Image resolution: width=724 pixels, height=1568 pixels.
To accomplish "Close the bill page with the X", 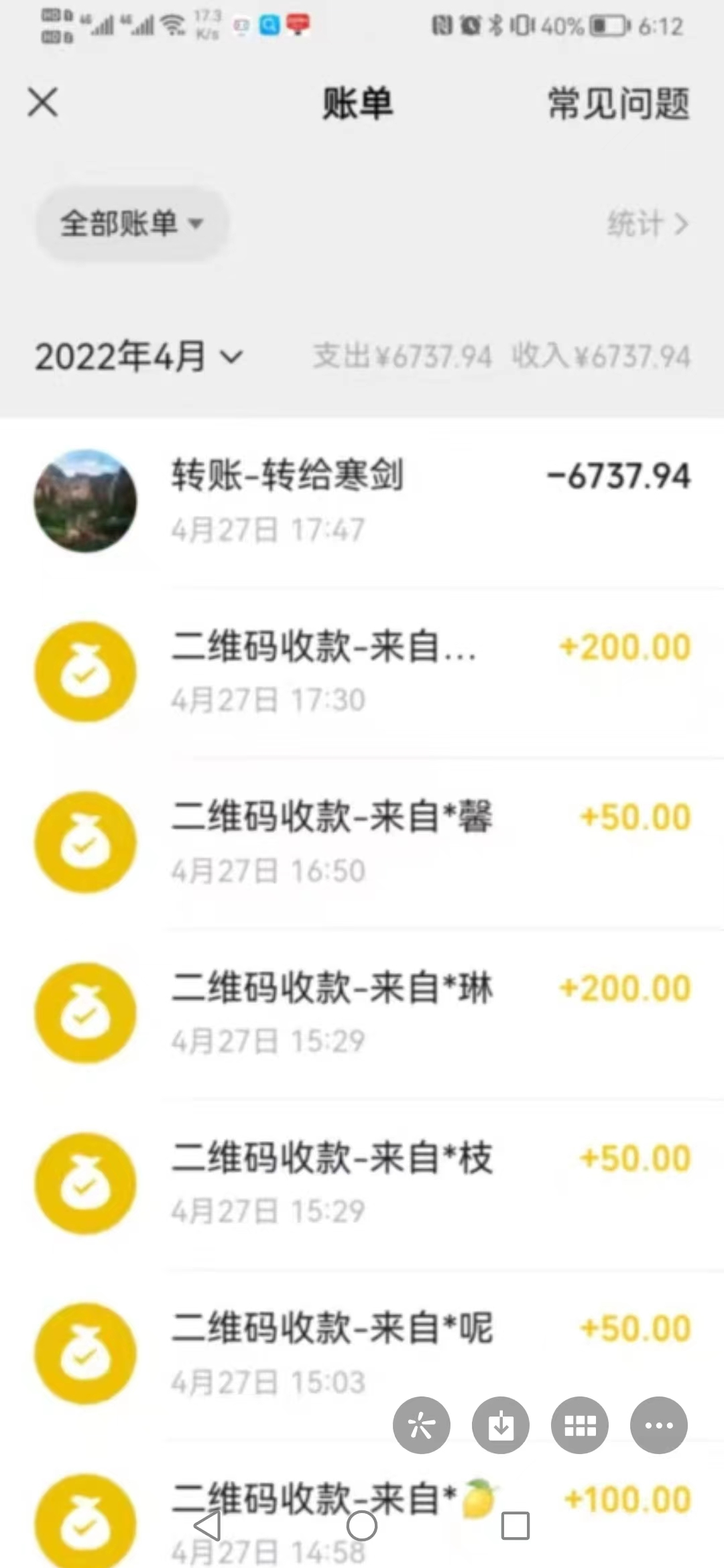I will (43, 103).
